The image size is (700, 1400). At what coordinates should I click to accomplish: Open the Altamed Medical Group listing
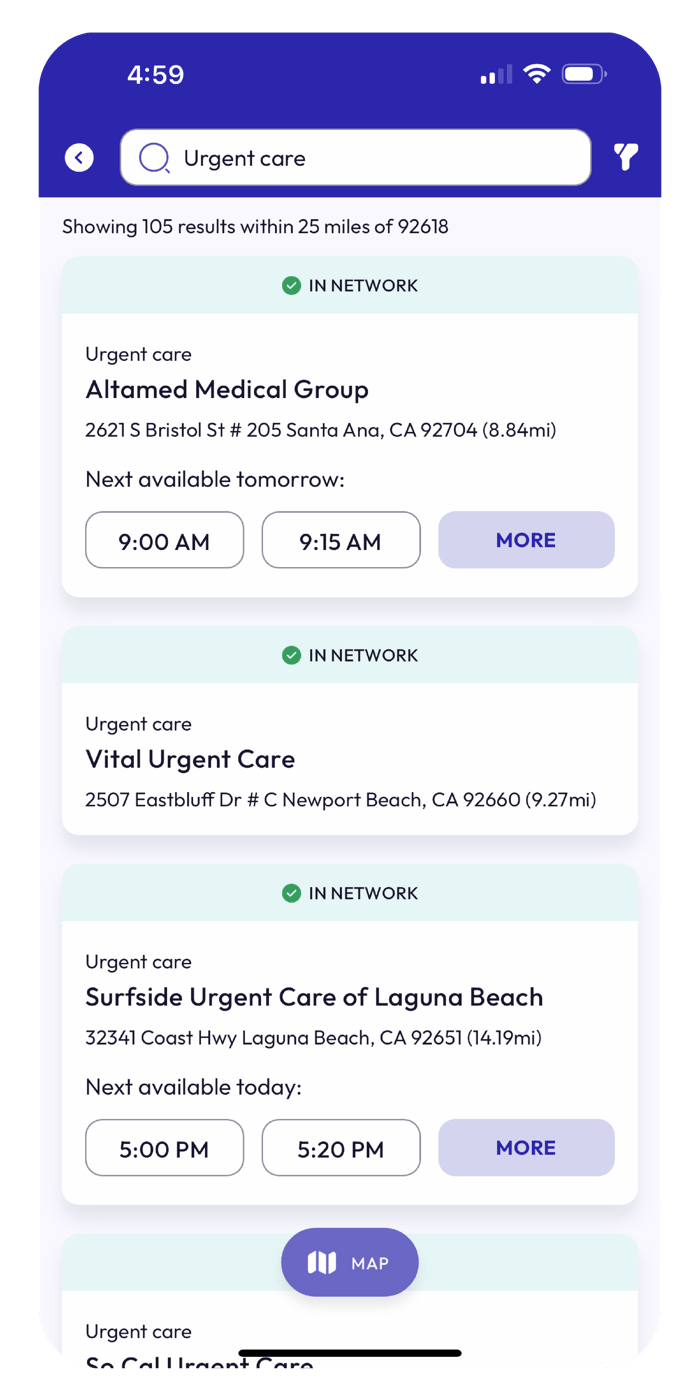(227, 390)
